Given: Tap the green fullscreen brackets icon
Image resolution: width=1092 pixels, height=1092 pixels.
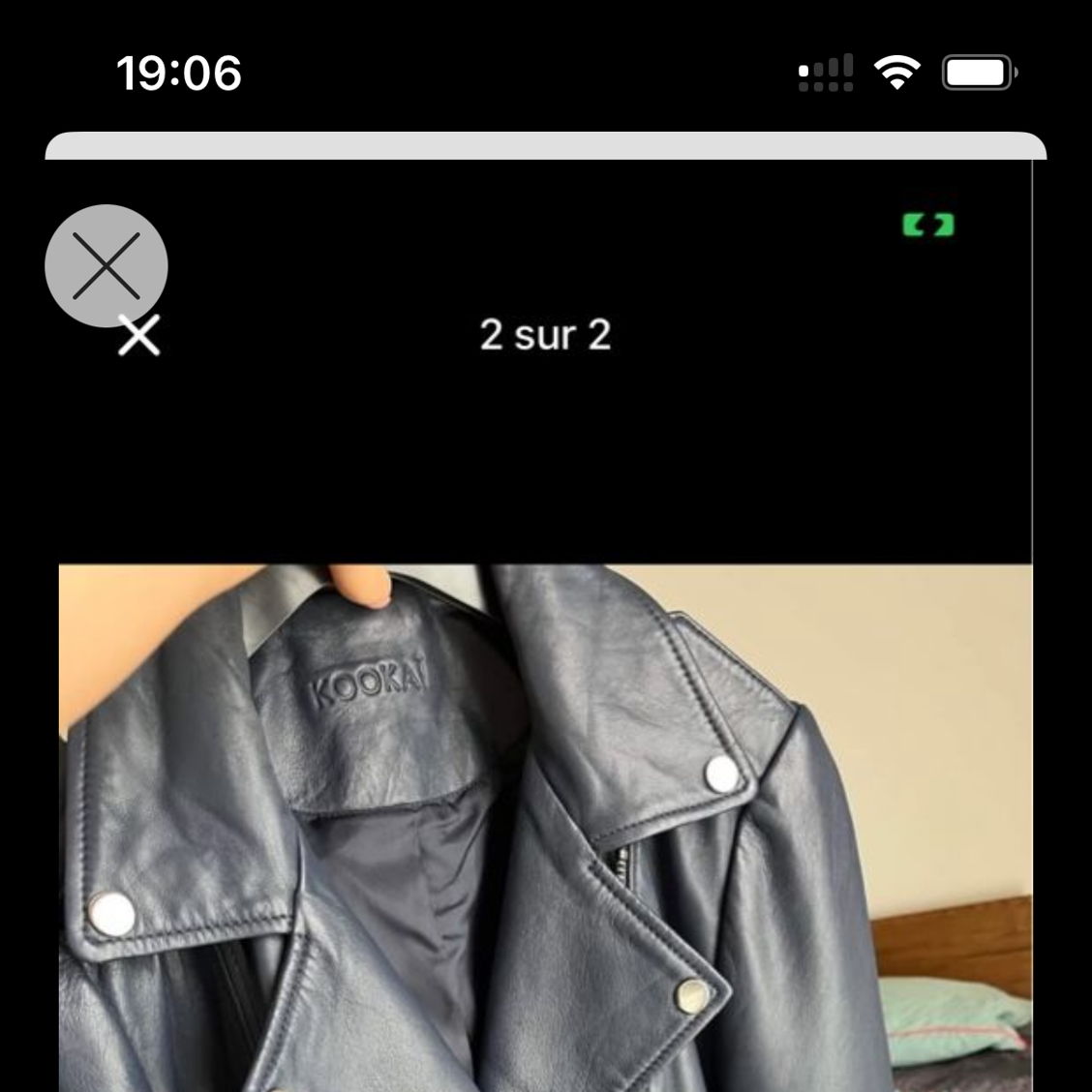Looking at the screenshot, I should point(928,226).
